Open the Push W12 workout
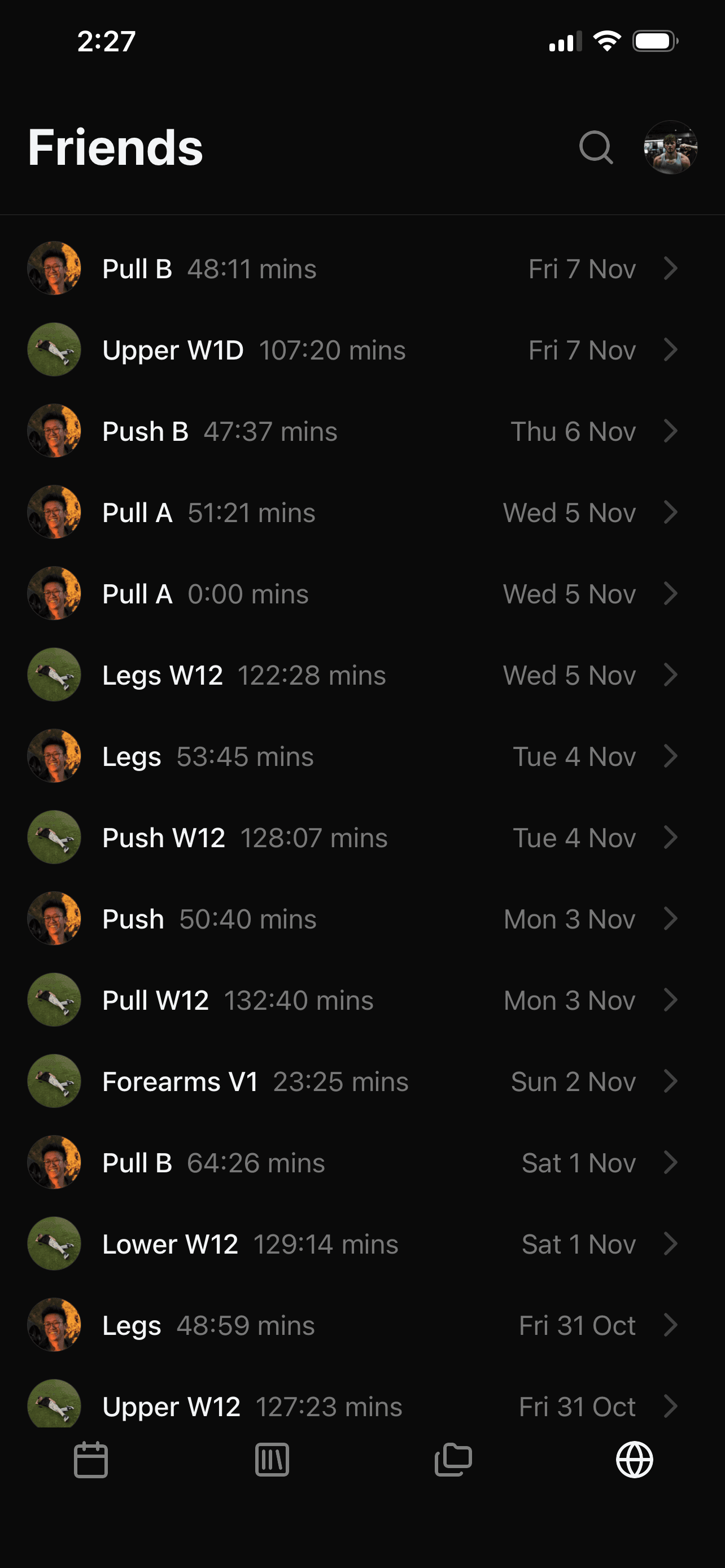725x1568 pixels. click(362, 838)
